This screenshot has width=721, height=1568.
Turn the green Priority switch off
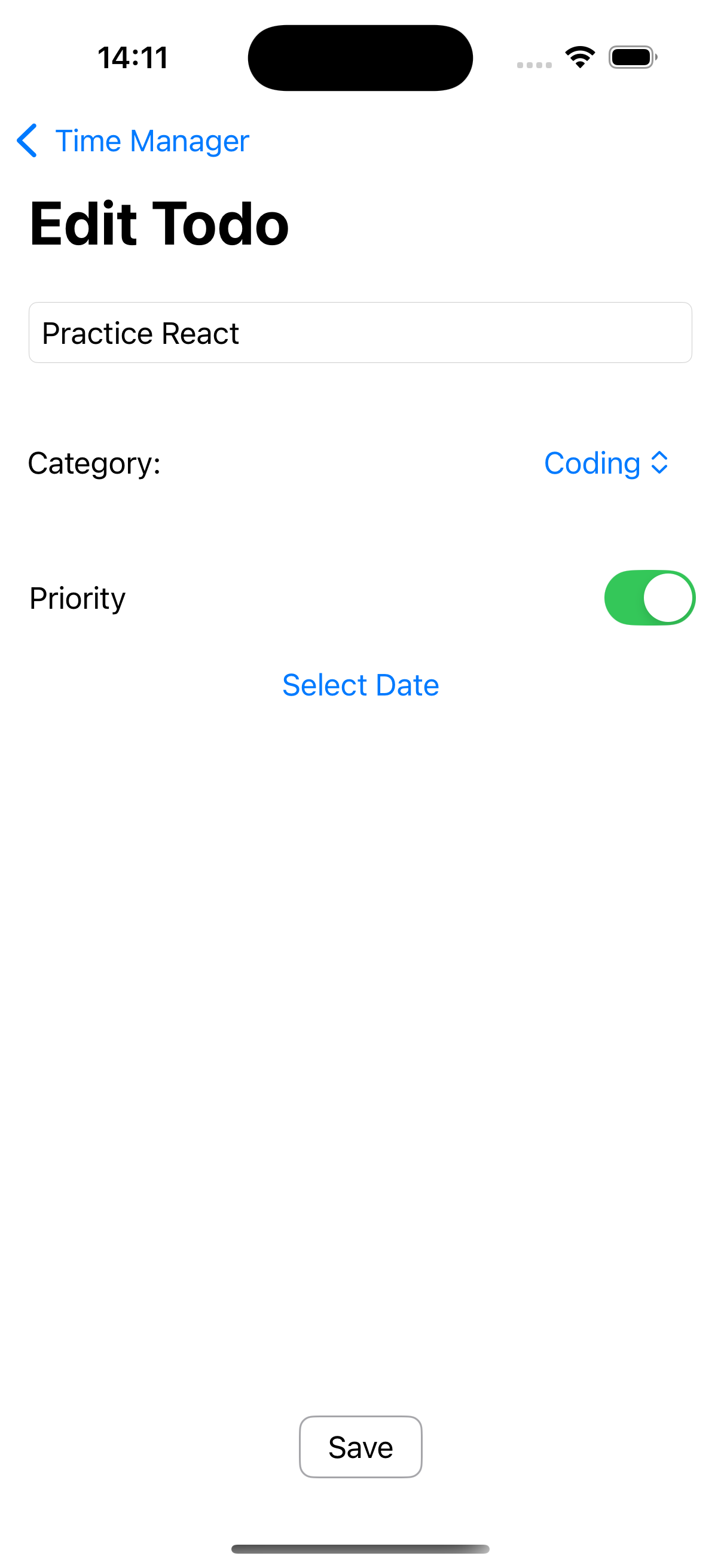pyautogui.click(x=649, y=597)
